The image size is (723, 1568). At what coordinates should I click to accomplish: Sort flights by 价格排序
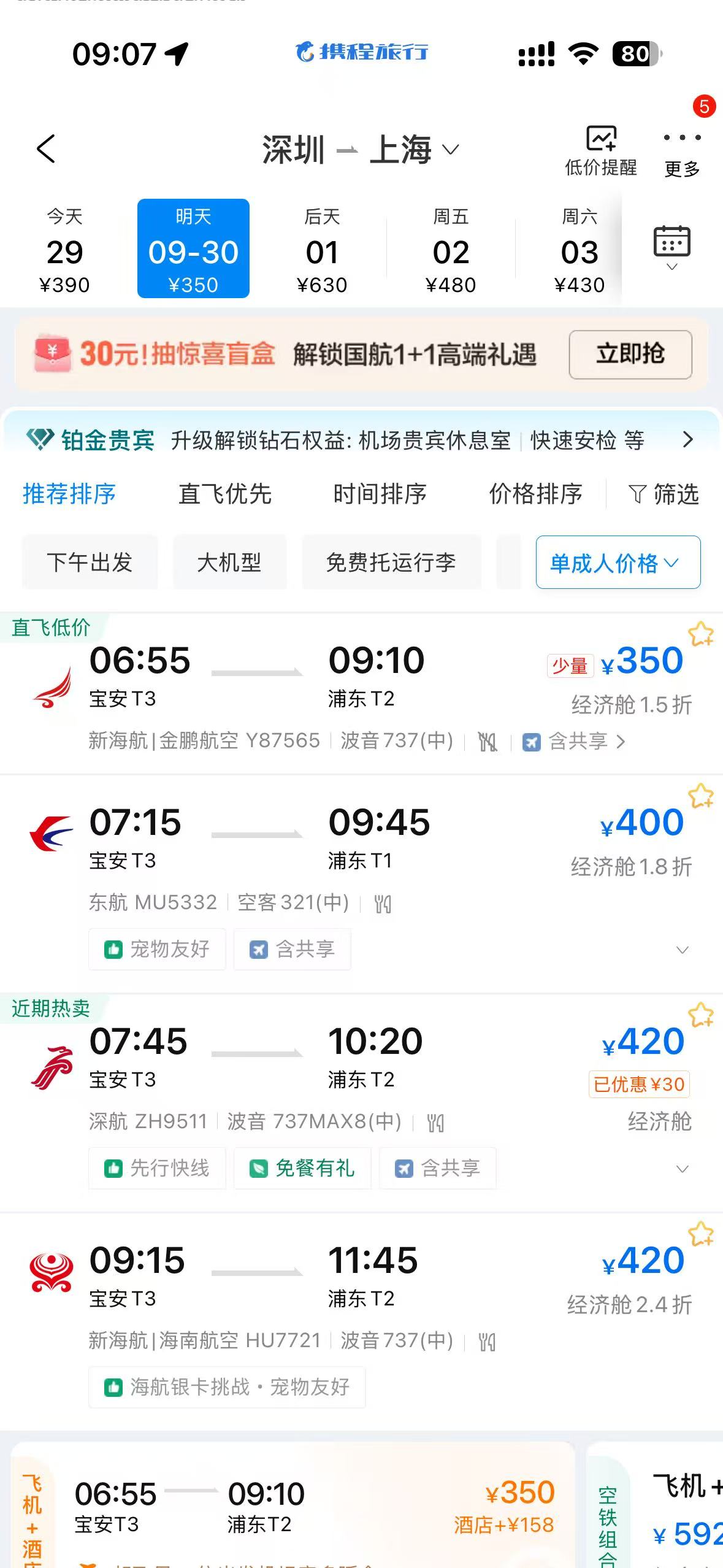click(x=535, y=494)
